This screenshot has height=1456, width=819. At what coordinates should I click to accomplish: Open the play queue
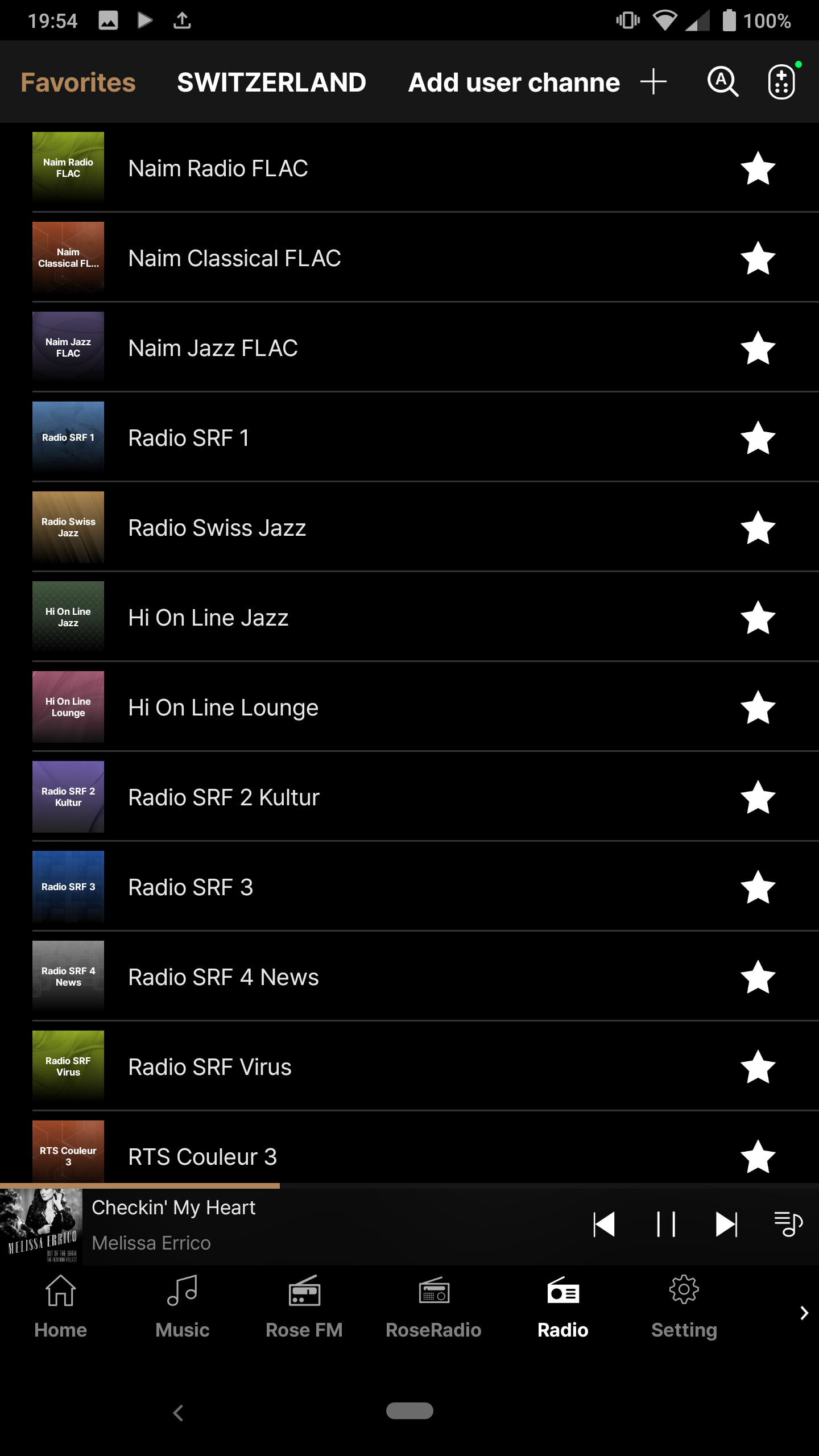(788, 1224)
